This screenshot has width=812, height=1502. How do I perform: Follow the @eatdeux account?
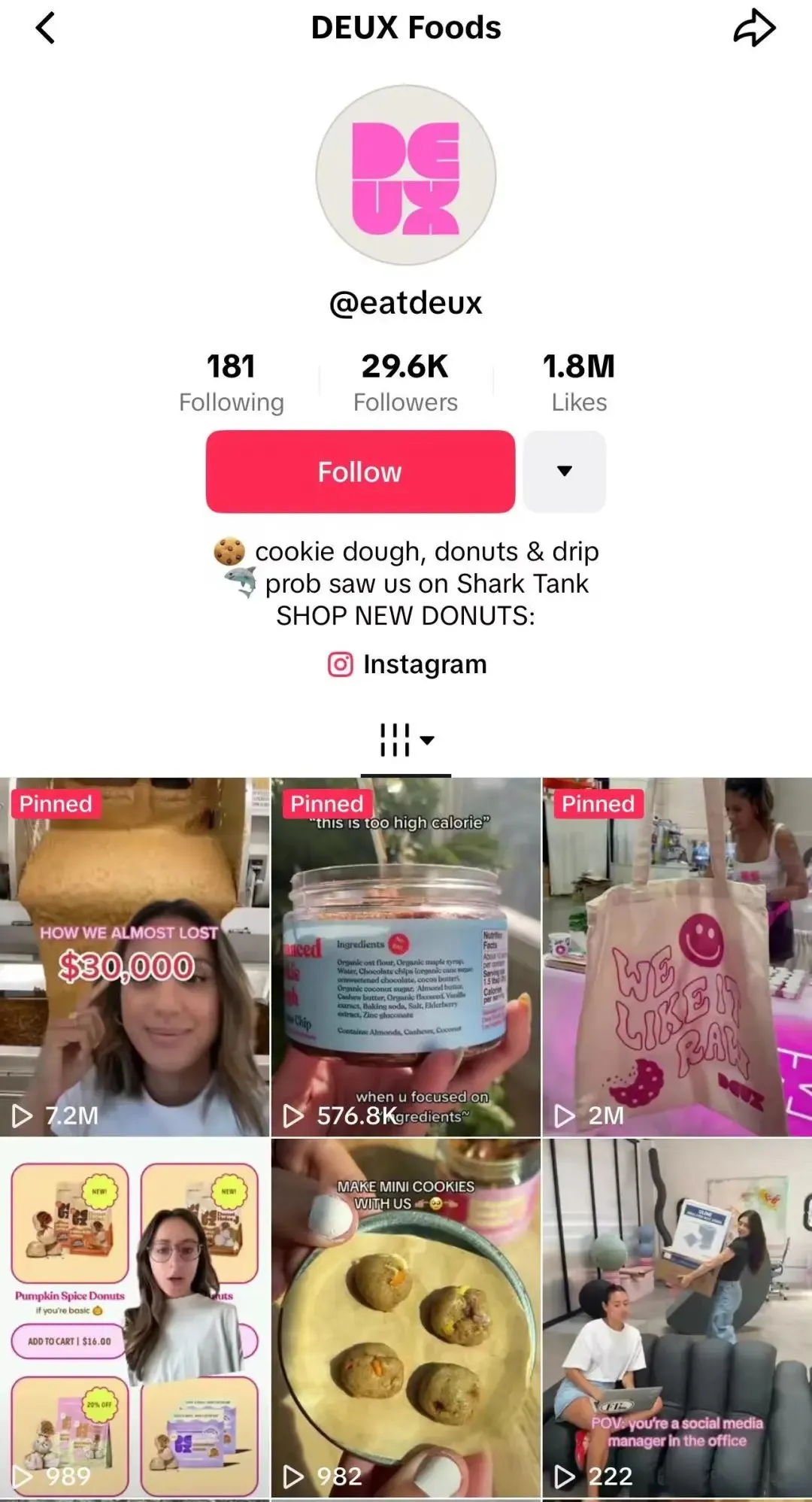tap(360, 472)
